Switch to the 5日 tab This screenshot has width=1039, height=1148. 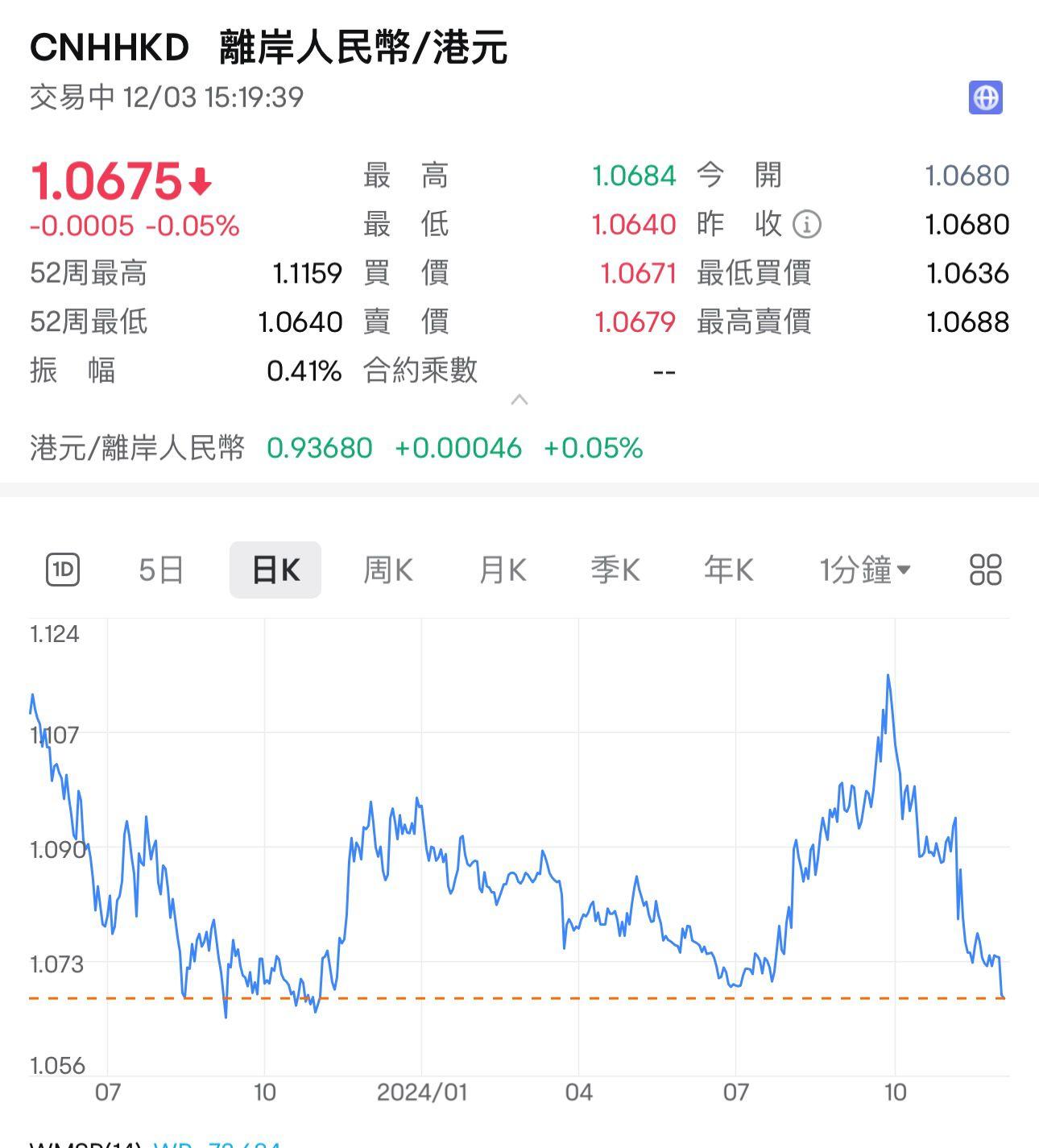[160, 569]
